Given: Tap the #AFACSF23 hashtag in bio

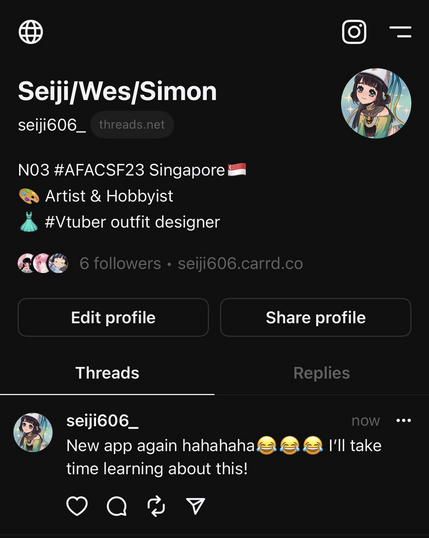Looking at the screenshot, I should (x=99, y=170).
